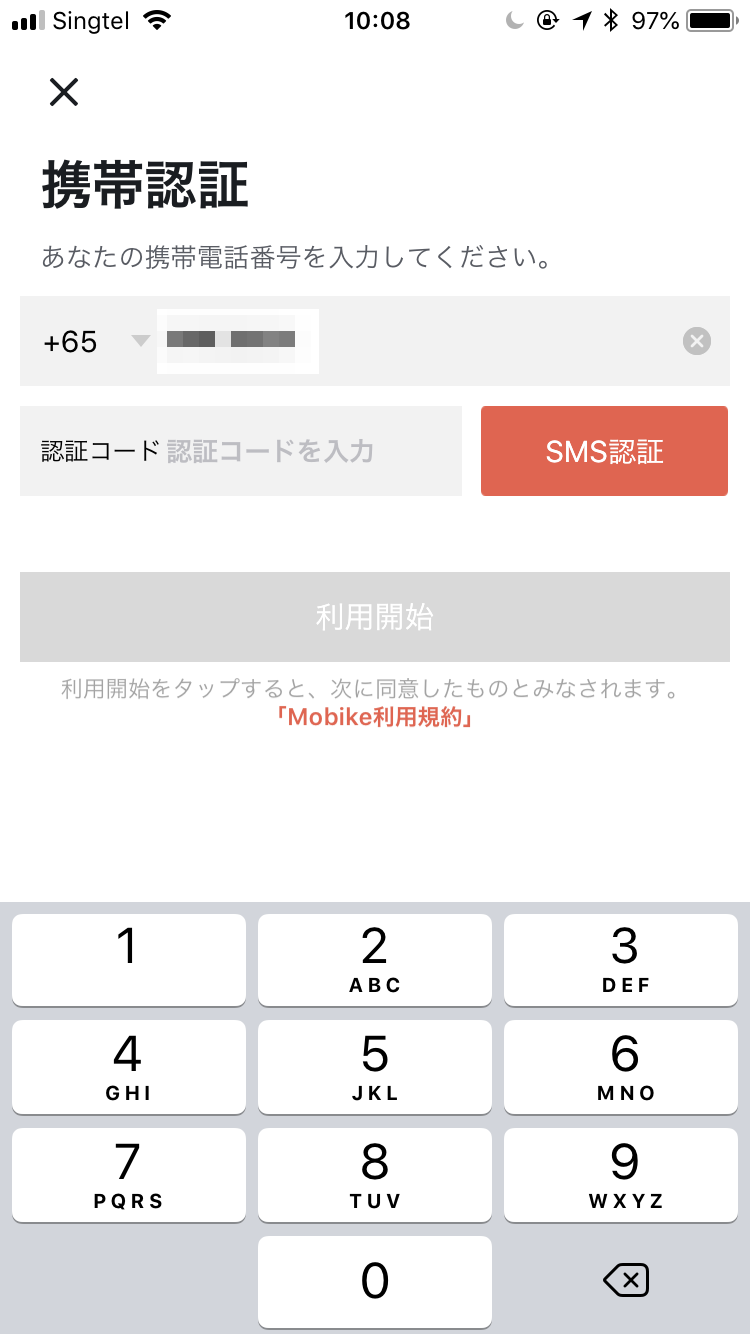Screen dimensions: 750x1334
Task: Close the 携帯認証 screen with the X
Action: (64, 93)
